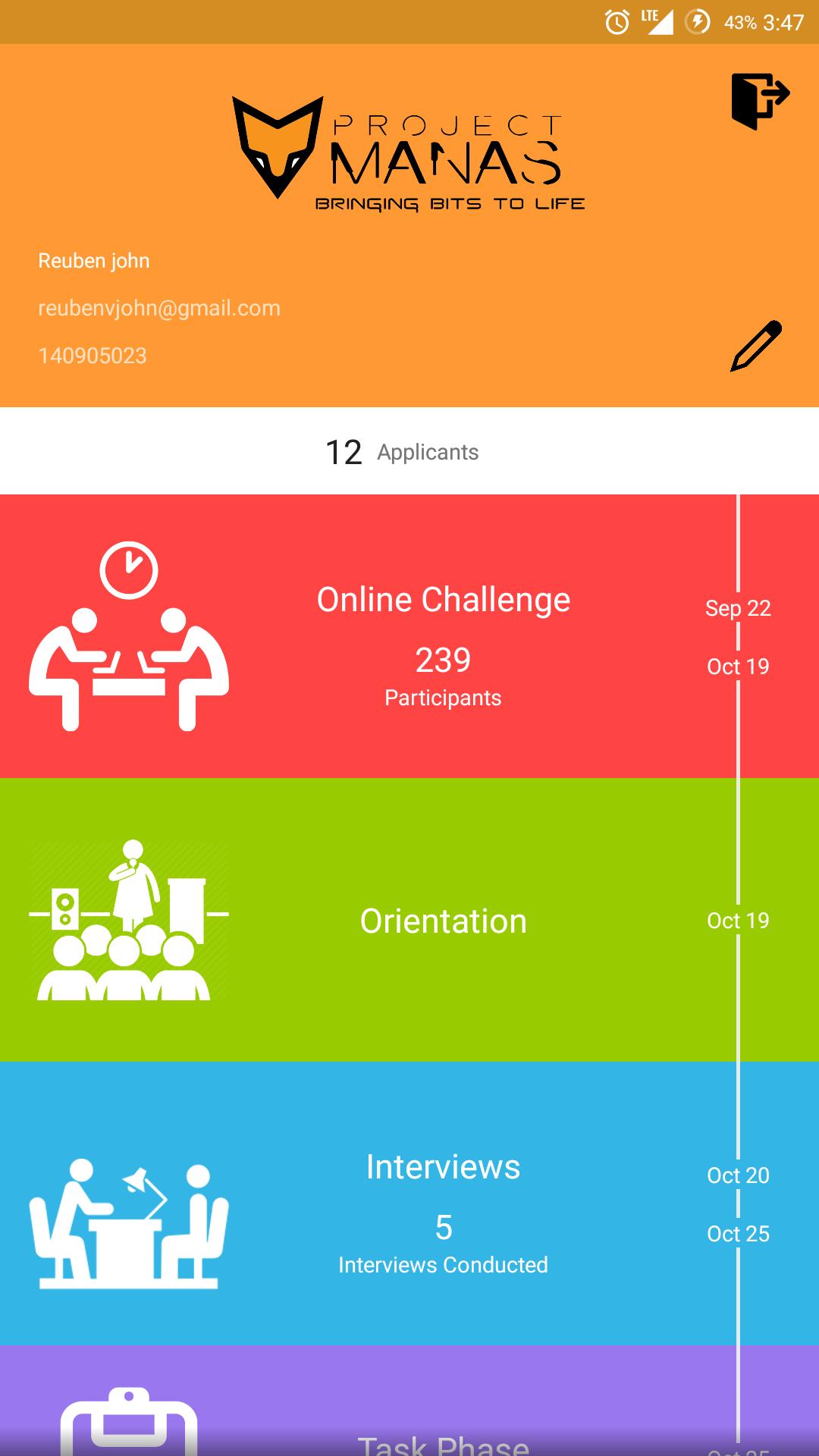Log out using the exit door icon

(760, 100)
